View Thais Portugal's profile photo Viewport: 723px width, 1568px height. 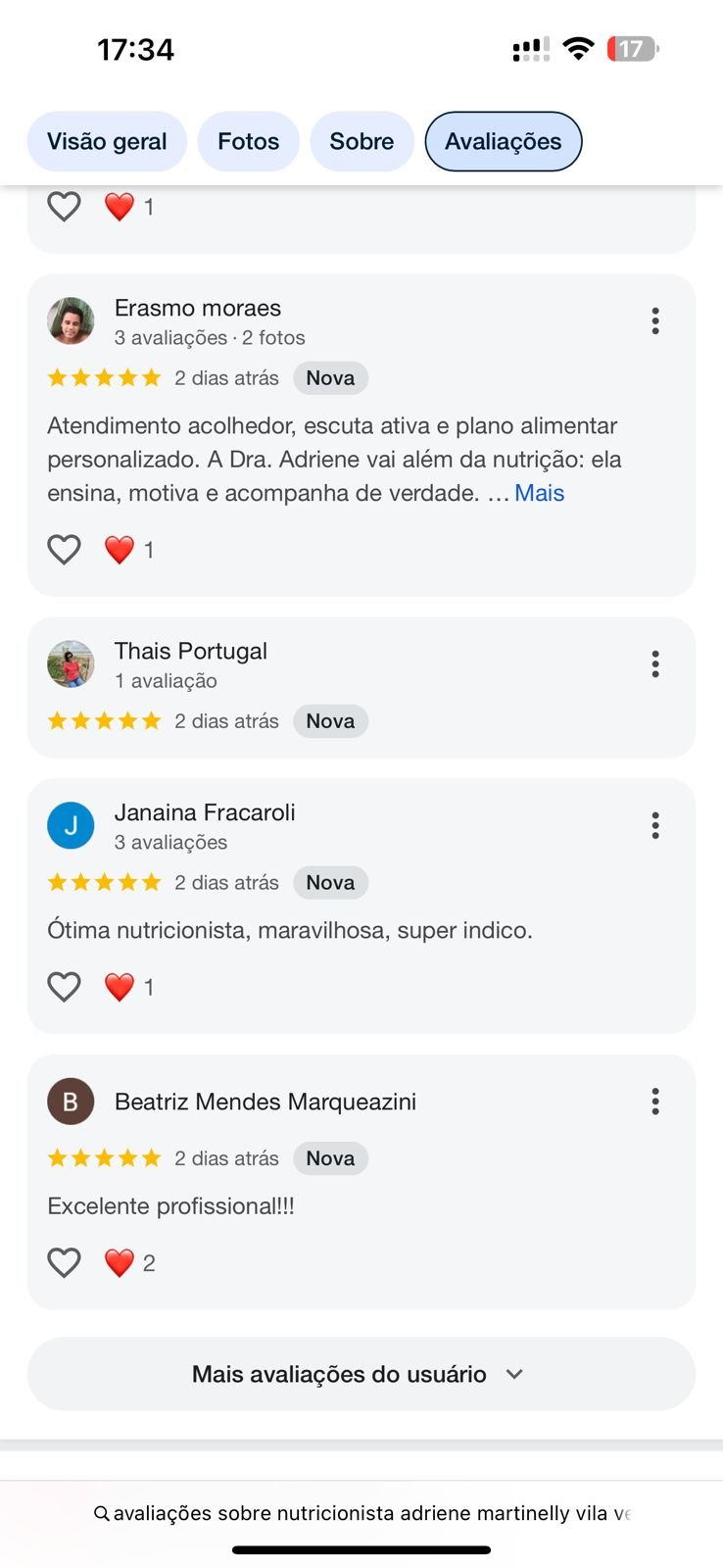pos(71,664)
